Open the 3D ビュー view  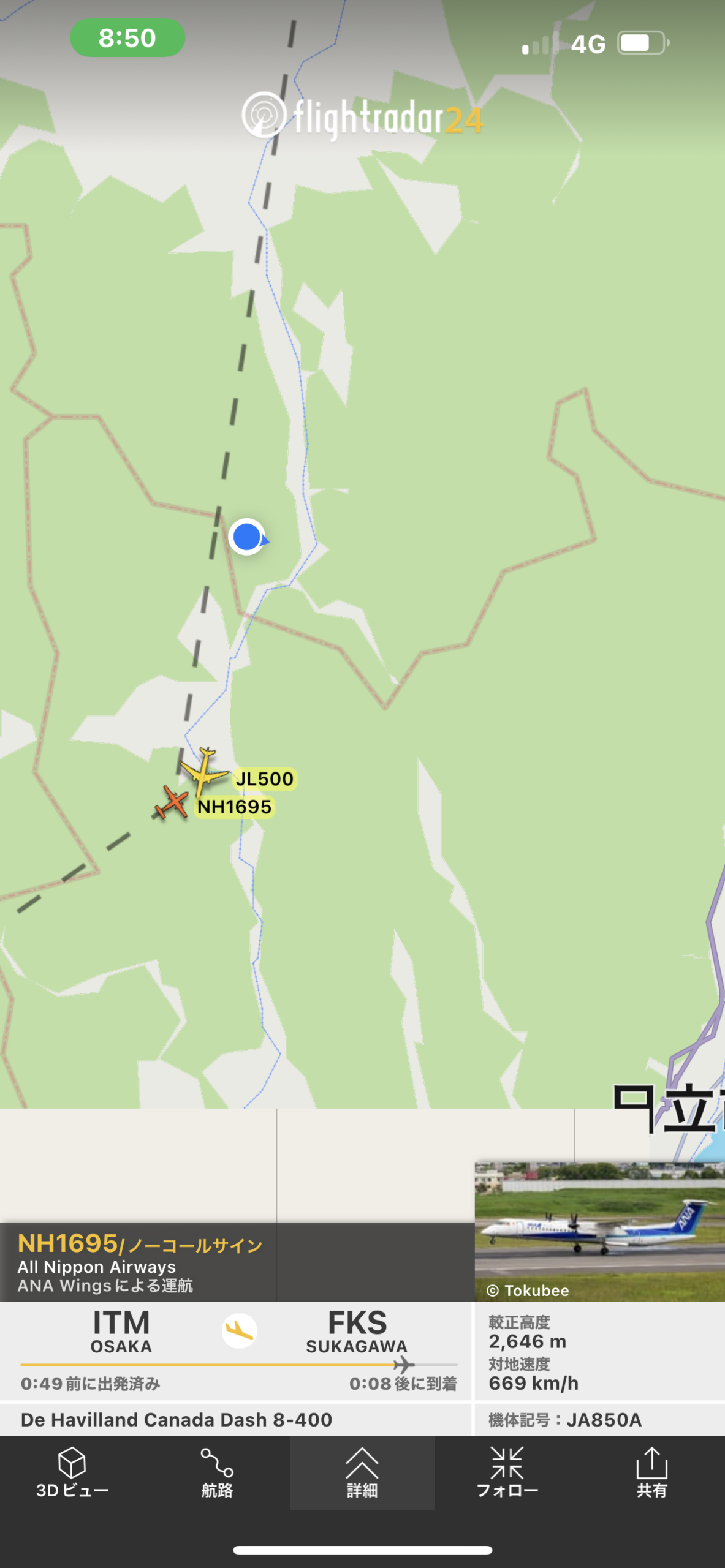point(72,1472)
